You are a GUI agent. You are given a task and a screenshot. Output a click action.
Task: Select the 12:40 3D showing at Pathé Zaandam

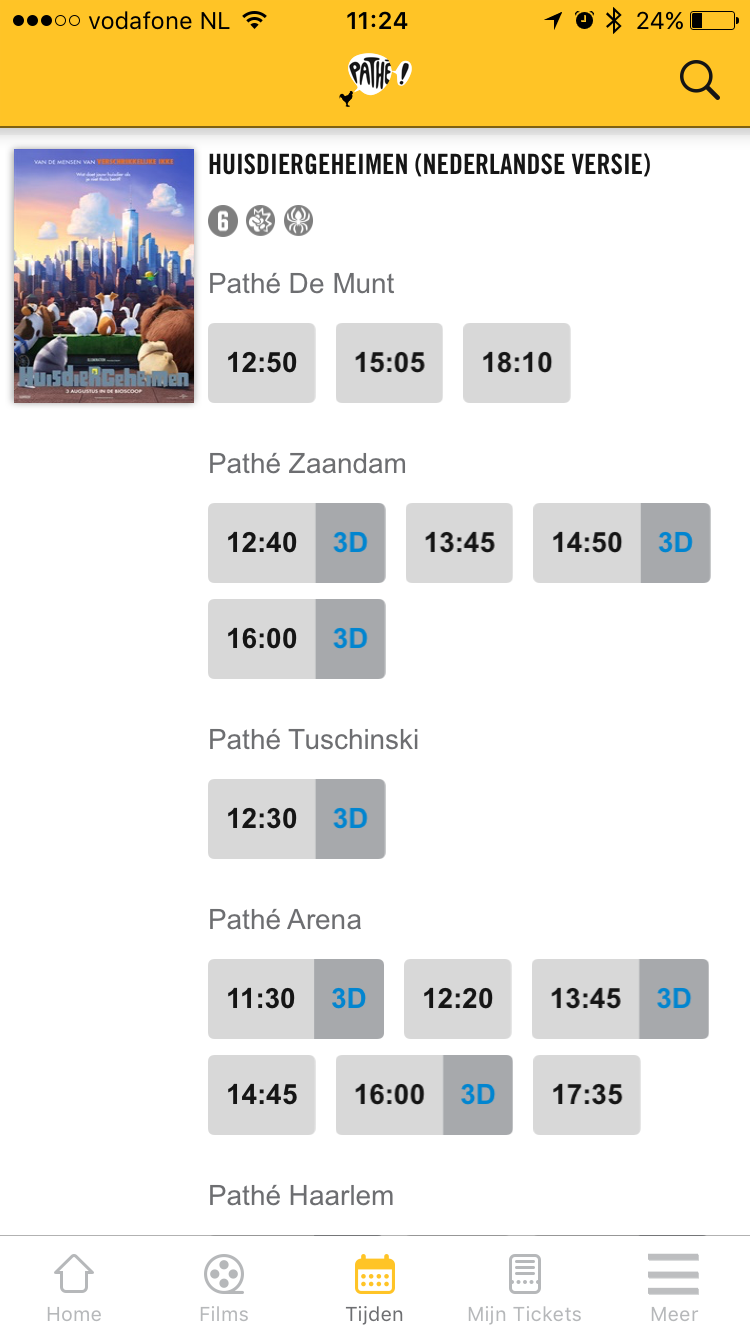297,543
